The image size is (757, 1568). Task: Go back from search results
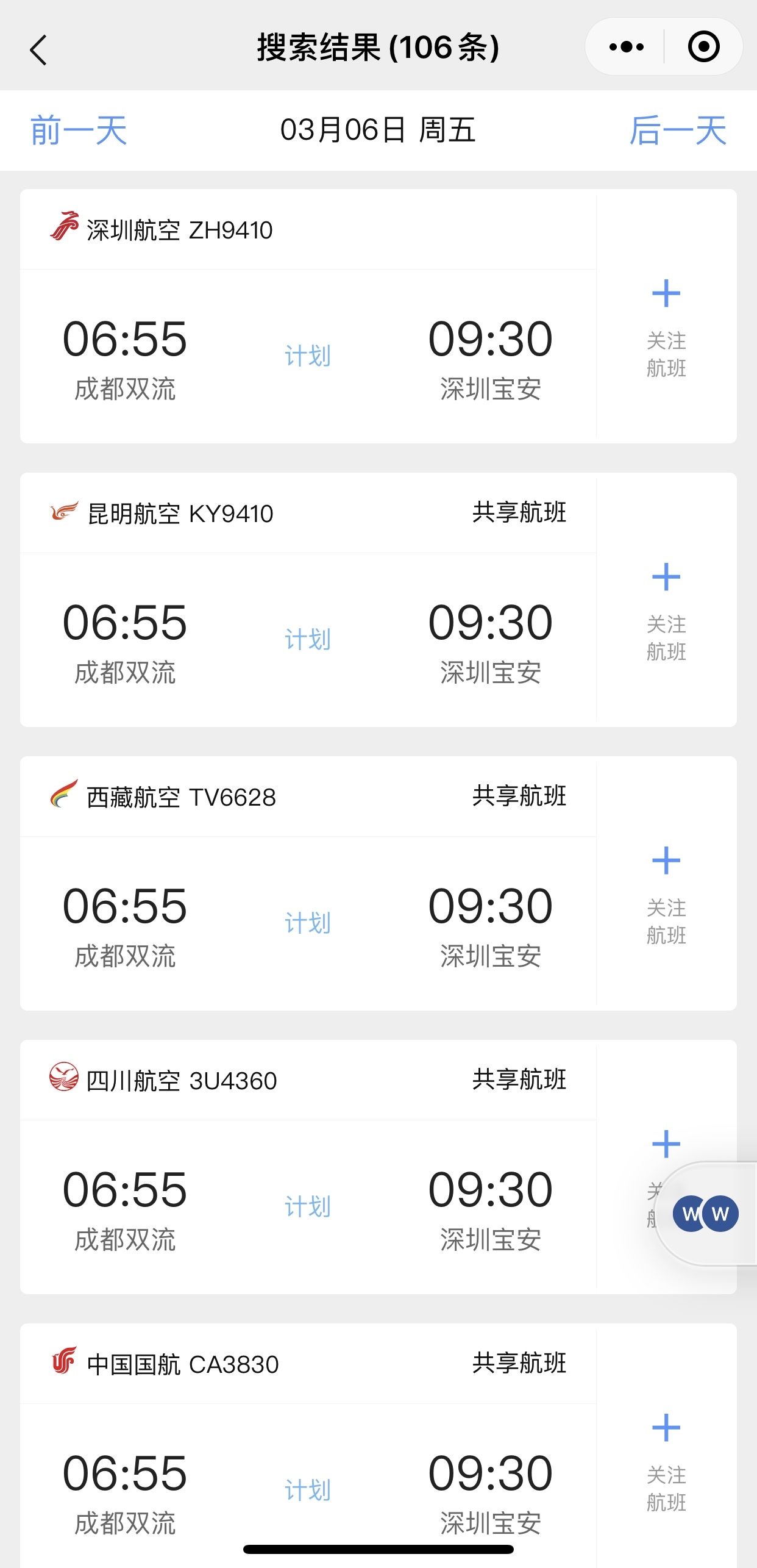click(x=38, y=49)
